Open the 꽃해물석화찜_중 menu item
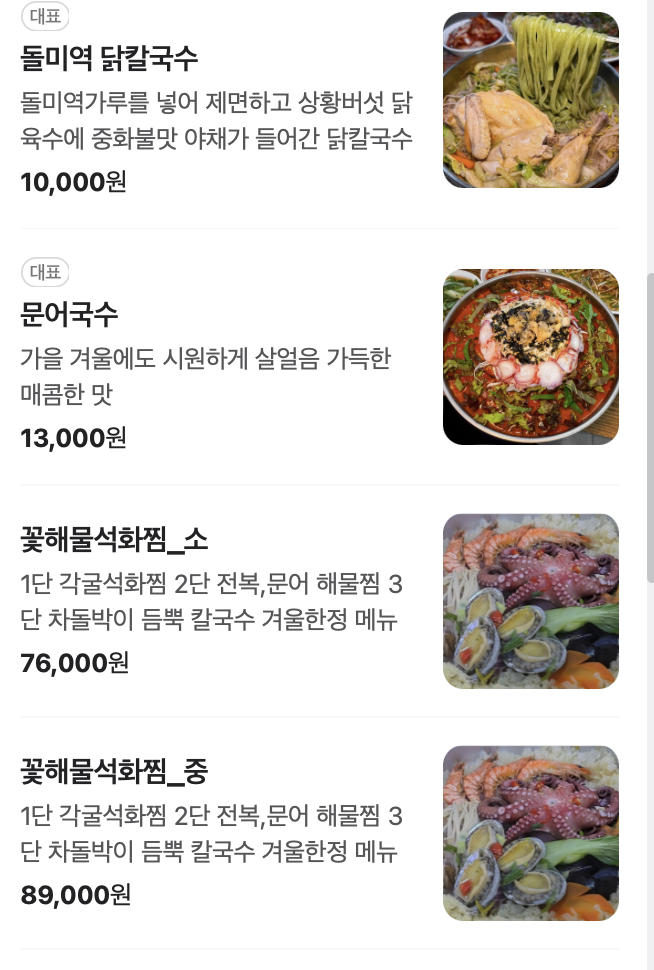The height and width of the screenshot is (970, 654). [x=114, y=772]
